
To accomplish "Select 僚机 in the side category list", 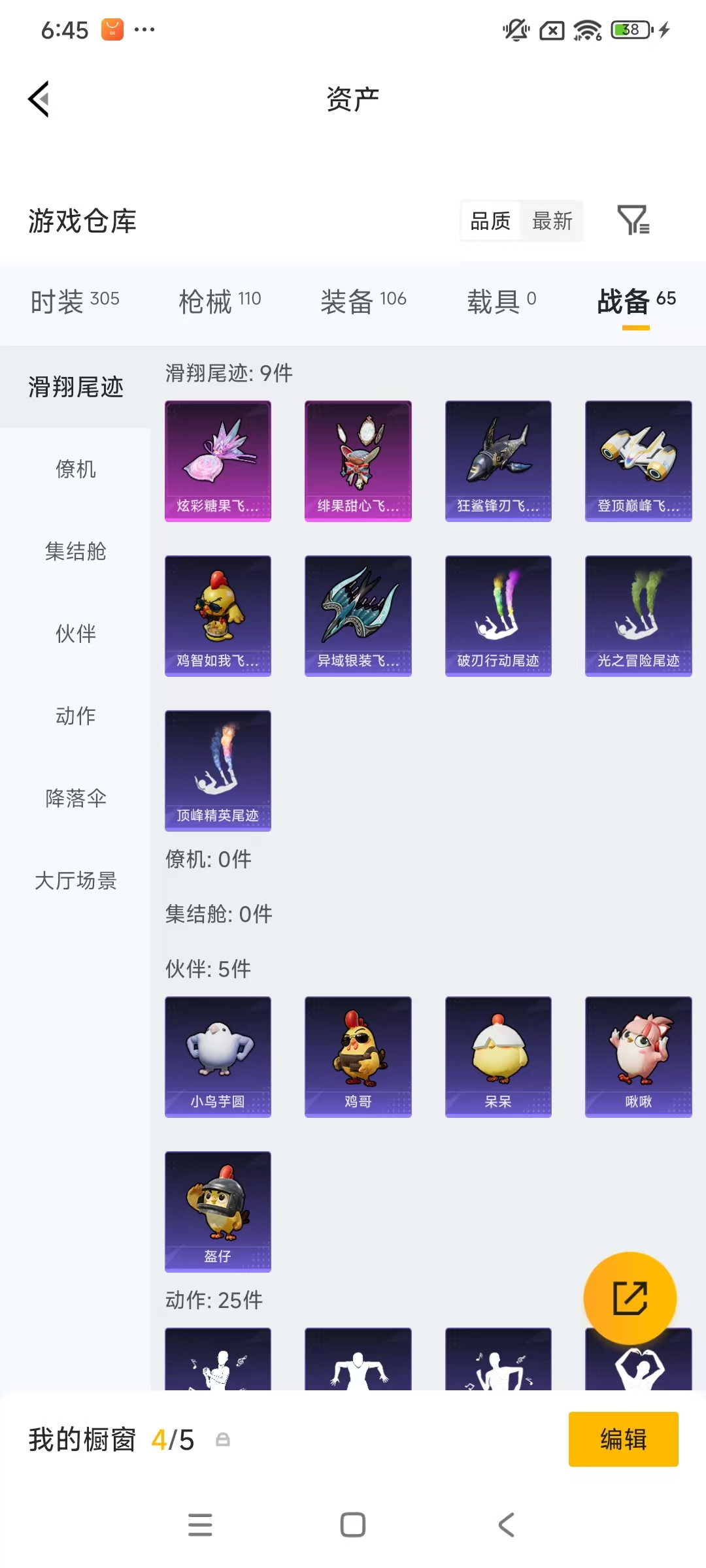I will pos(75,469).
